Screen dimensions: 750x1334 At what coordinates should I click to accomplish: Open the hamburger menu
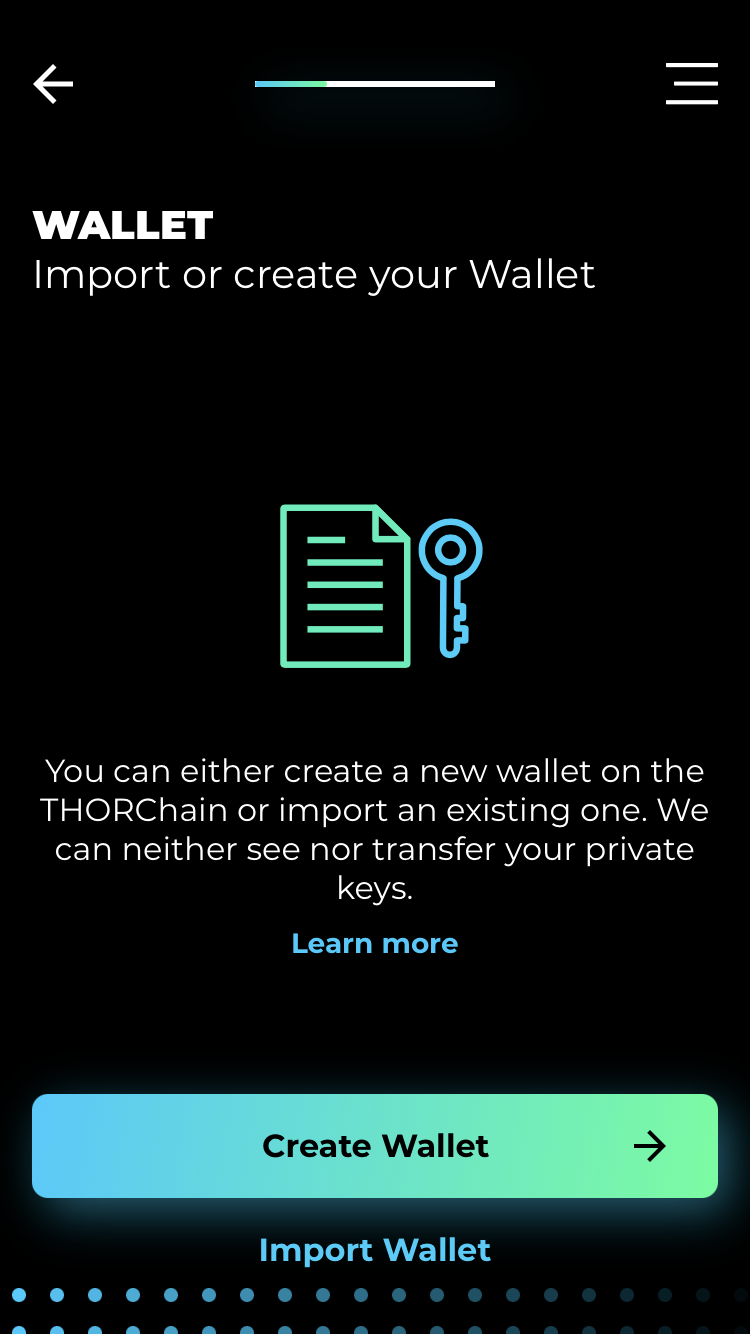pyautogui.click(x=692, y=84)
